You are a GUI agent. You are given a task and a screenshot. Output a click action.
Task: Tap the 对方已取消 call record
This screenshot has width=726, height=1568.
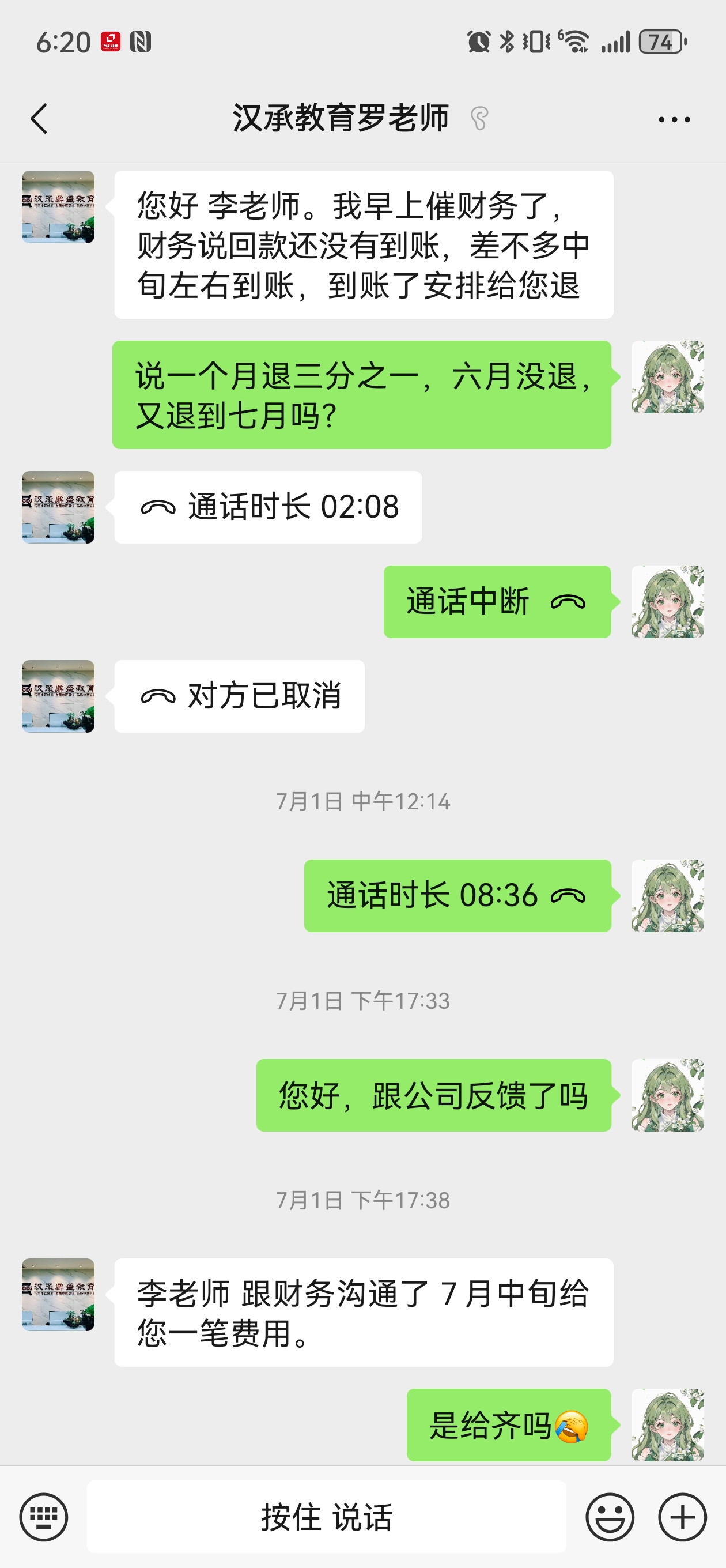240,696
